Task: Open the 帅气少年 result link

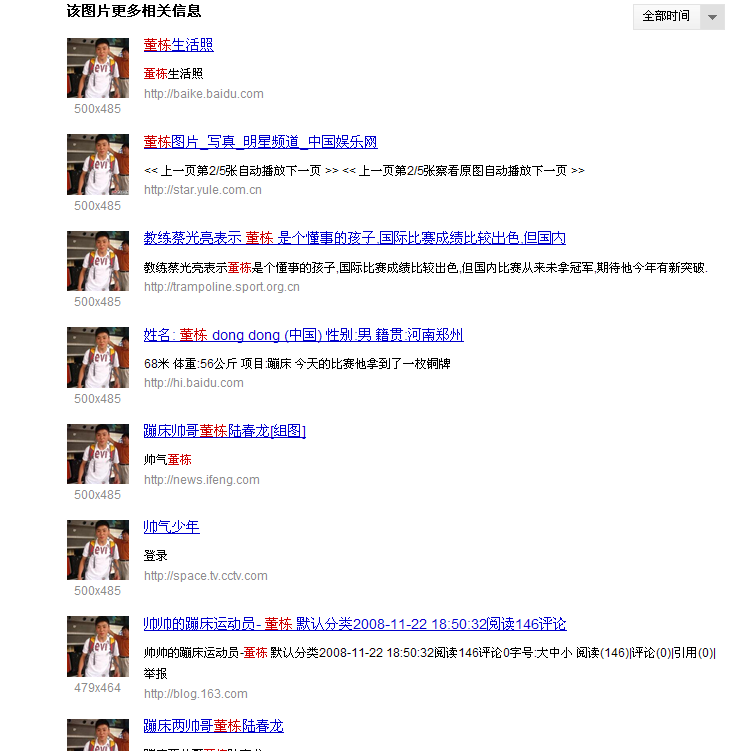Action: click(x=171, y=527)
